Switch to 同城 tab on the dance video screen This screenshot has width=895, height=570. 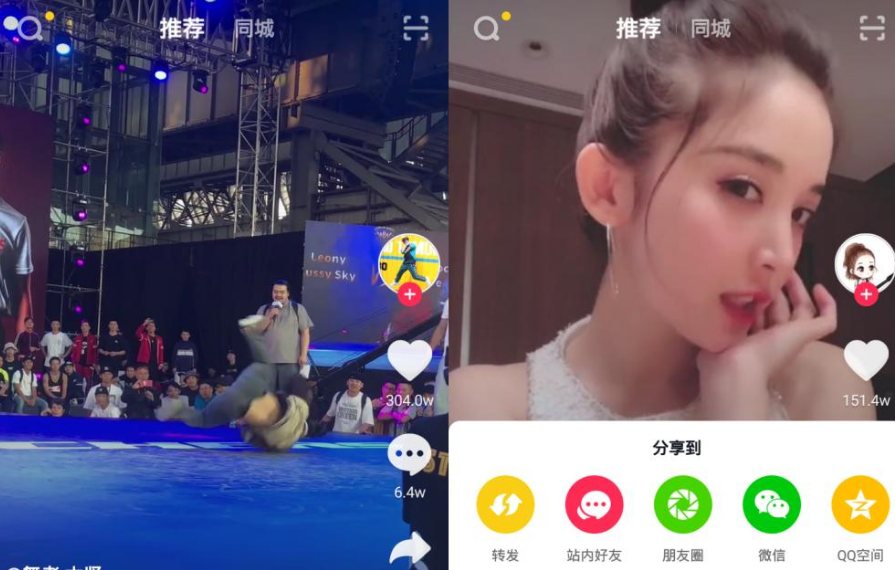point(254,28)
